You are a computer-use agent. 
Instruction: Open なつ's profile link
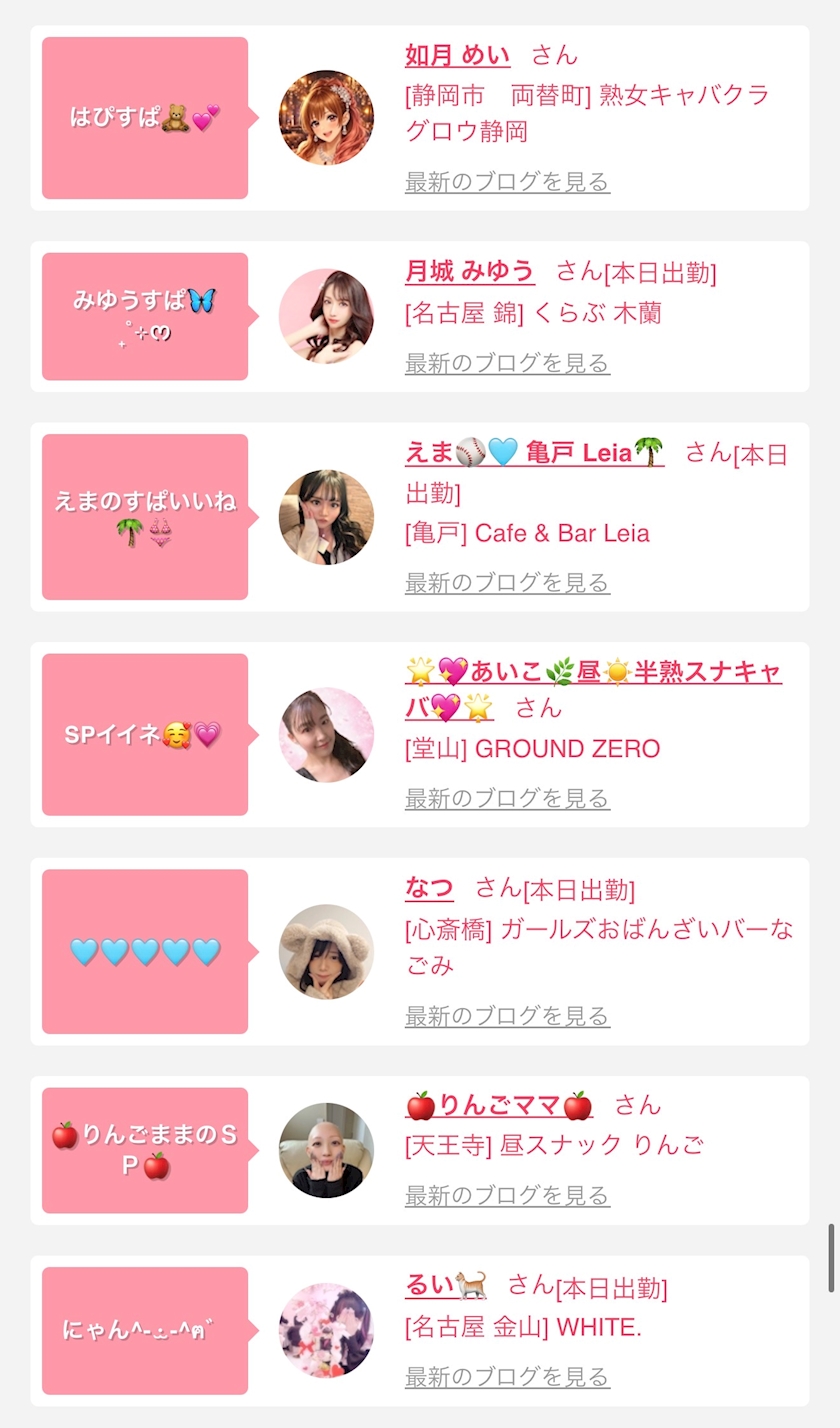point(429,888)
